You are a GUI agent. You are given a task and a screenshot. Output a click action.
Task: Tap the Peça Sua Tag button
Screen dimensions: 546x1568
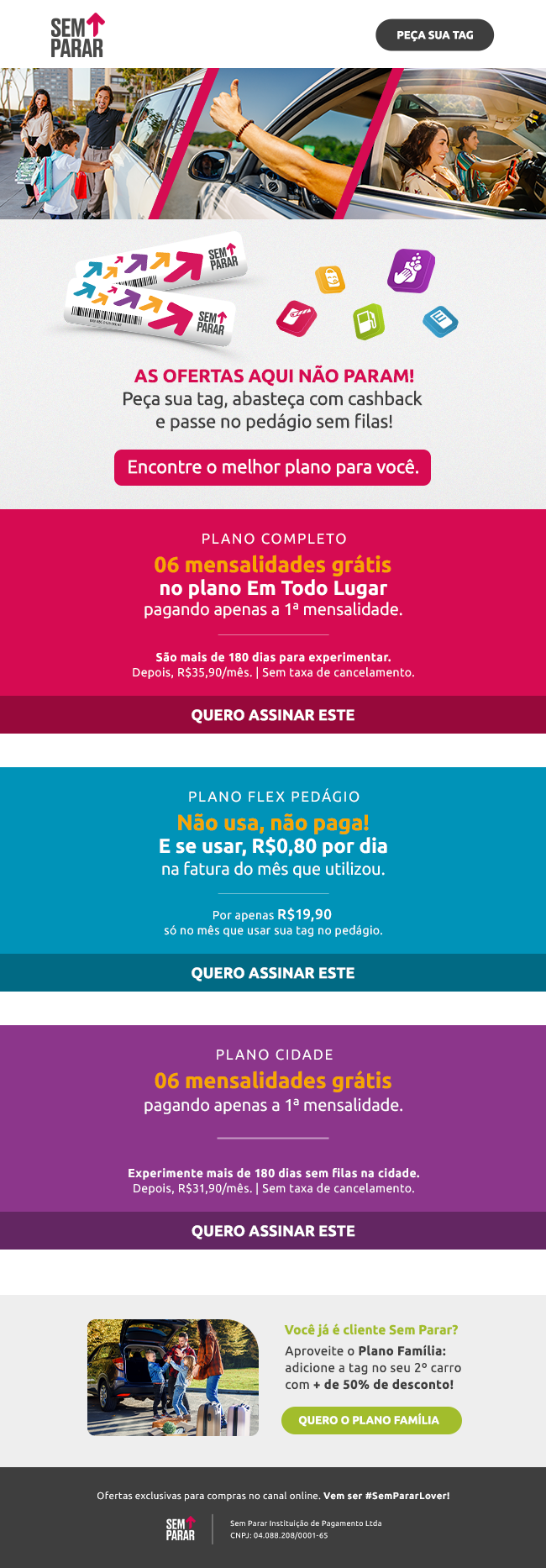[434, 35]
